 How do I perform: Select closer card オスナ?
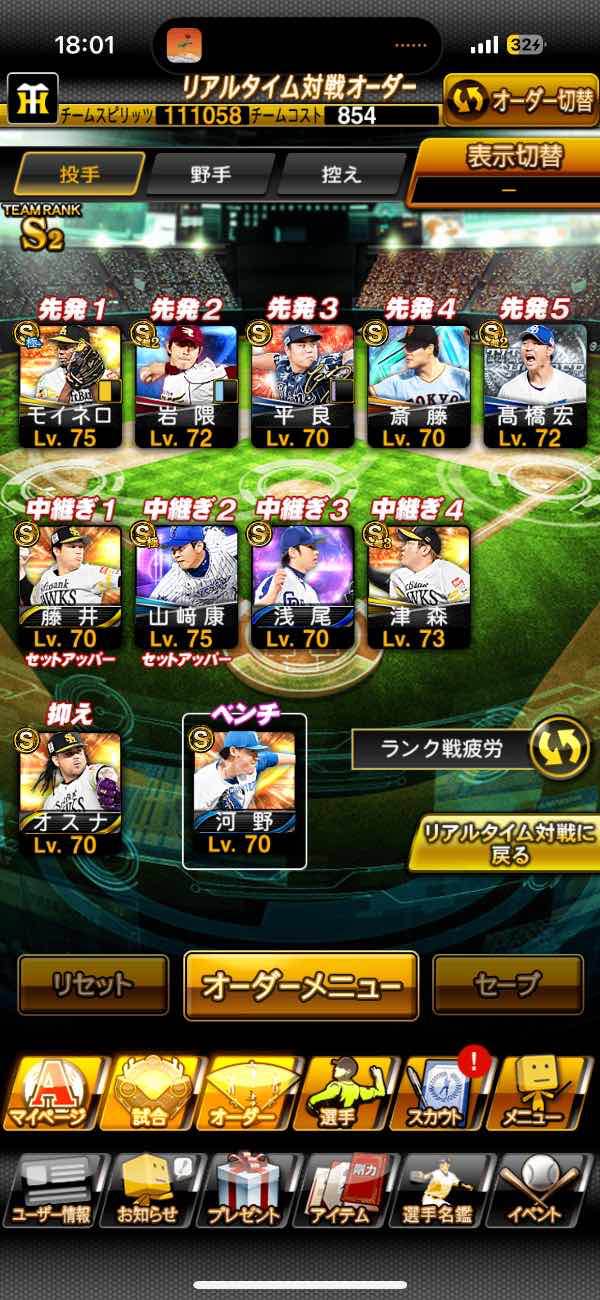[x=70, y=792]
